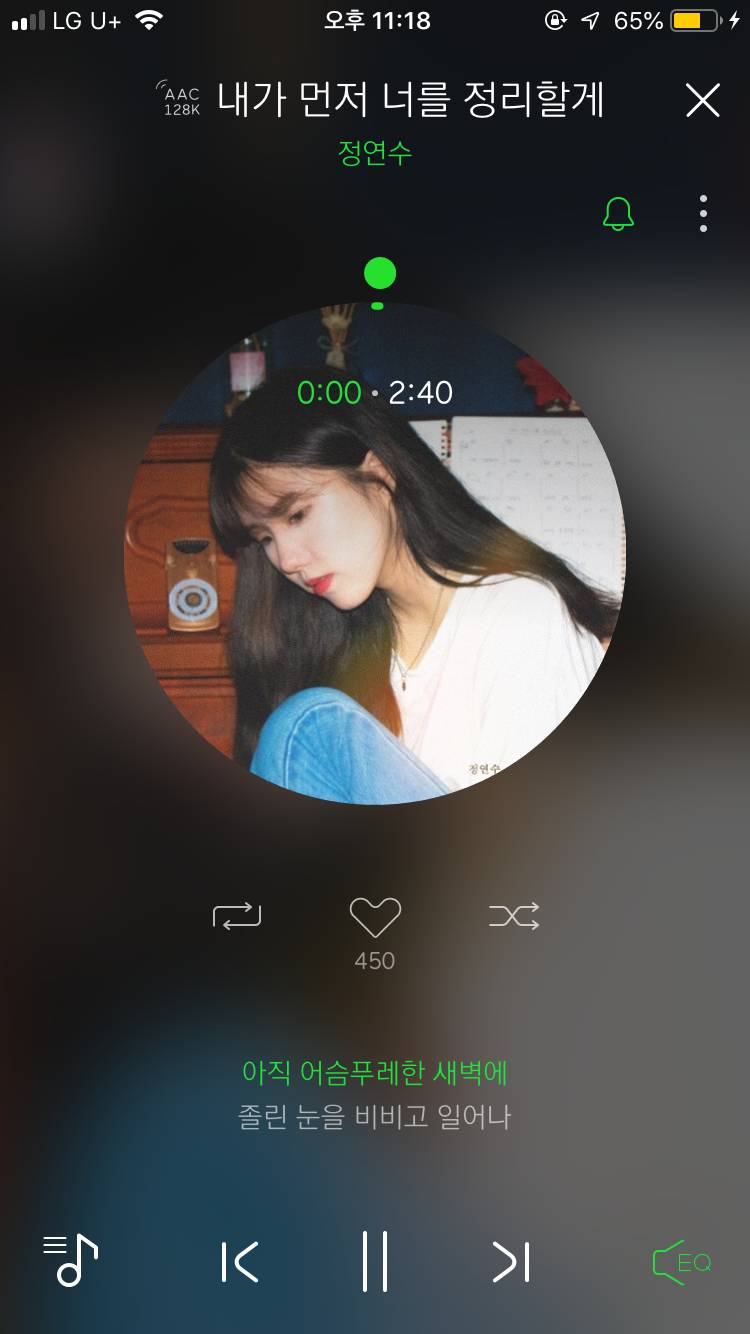Open the three-dot options menu
The image size is (750, 1334).
702,213
